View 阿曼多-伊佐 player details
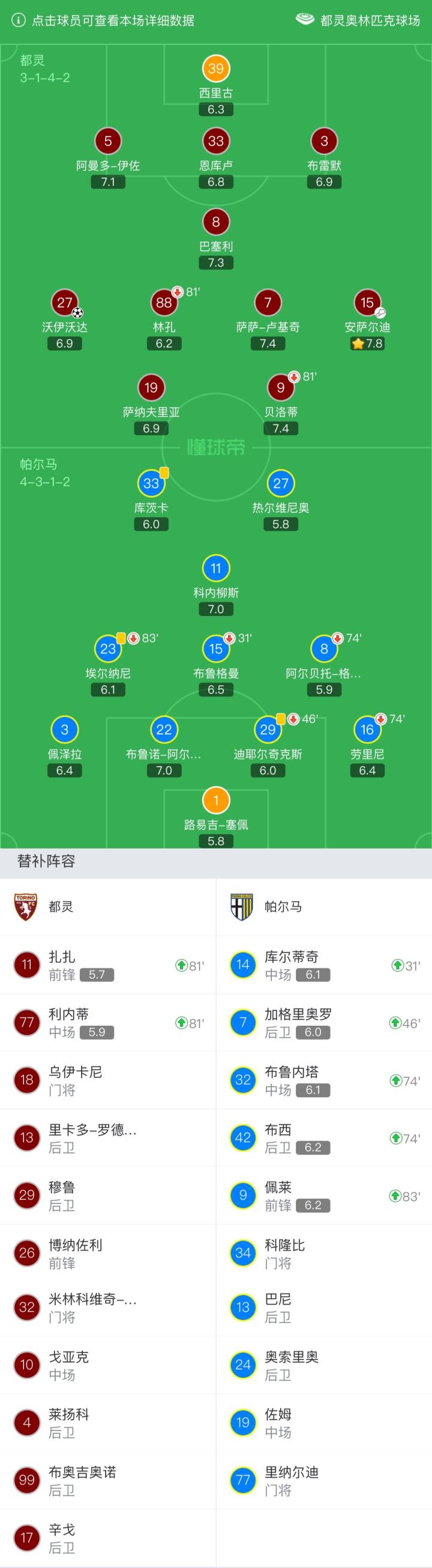The image size is (432, 1568). click(x=107, y=141)
